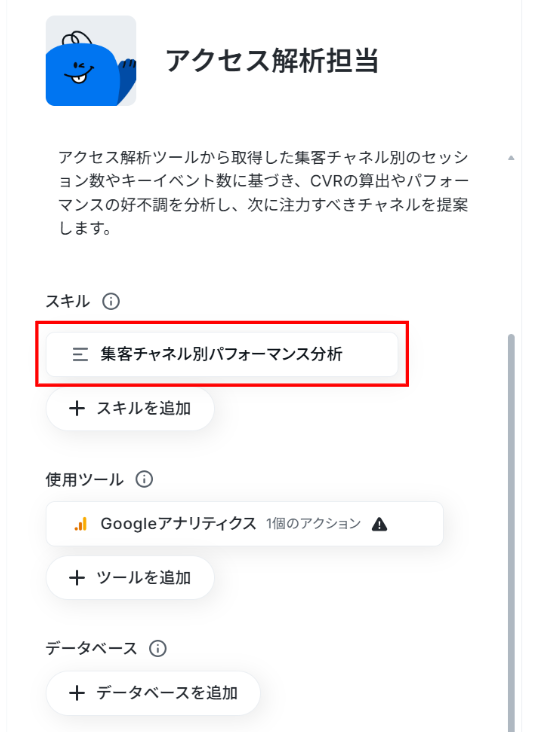Add a tool with ツールを追加
This screenshot has width=541, height=732.
(130, 578)
